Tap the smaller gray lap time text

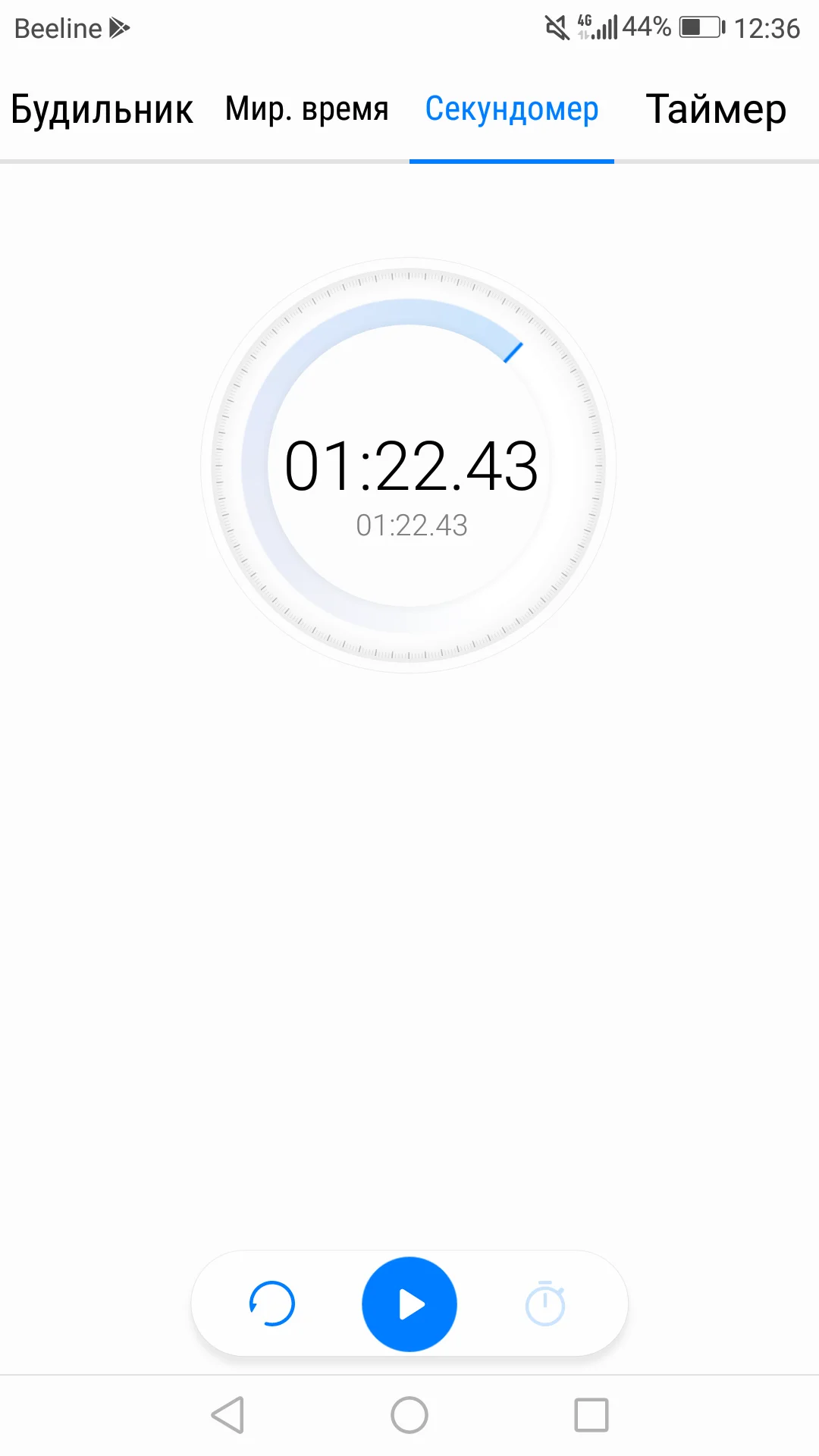(x=411, y=525)
